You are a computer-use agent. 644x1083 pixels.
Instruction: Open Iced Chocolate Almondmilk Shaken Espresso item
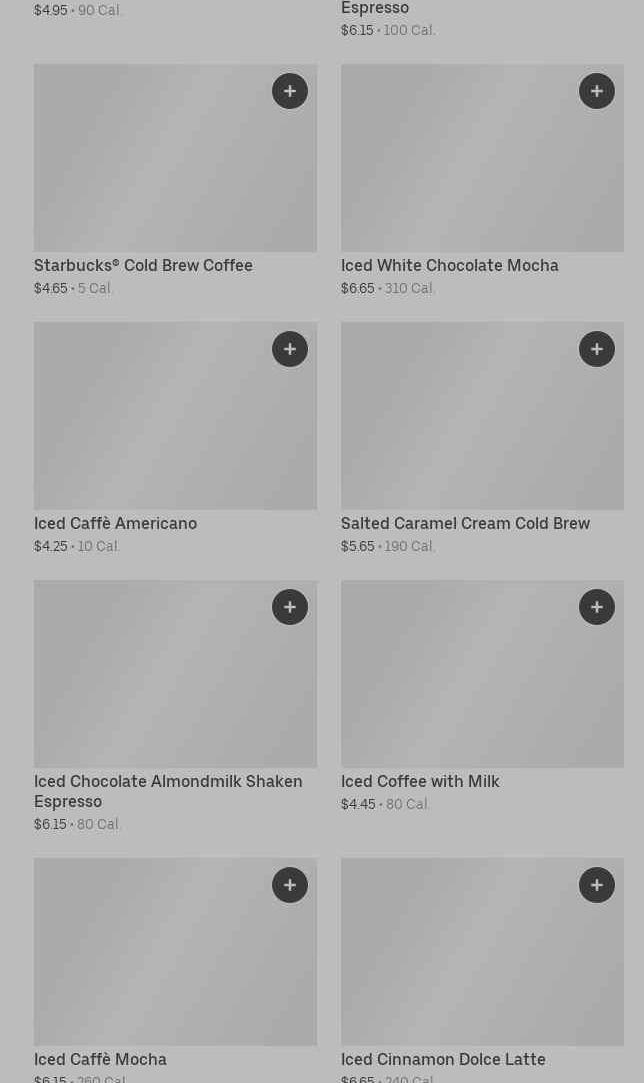pos(168,791)
